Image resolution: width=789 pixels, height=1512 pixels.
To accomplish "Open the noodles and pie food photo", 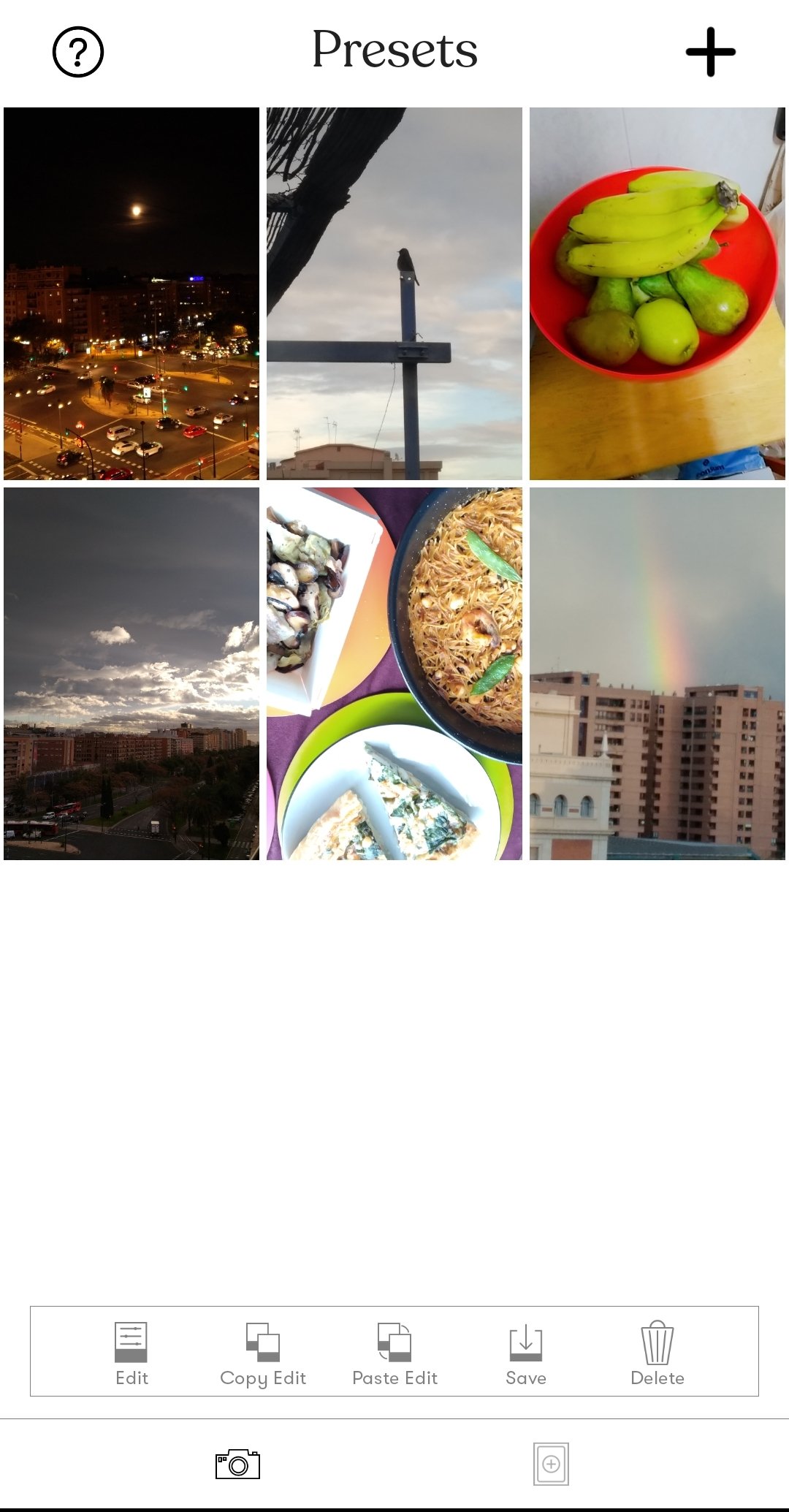I will click(x=394, y=674).
